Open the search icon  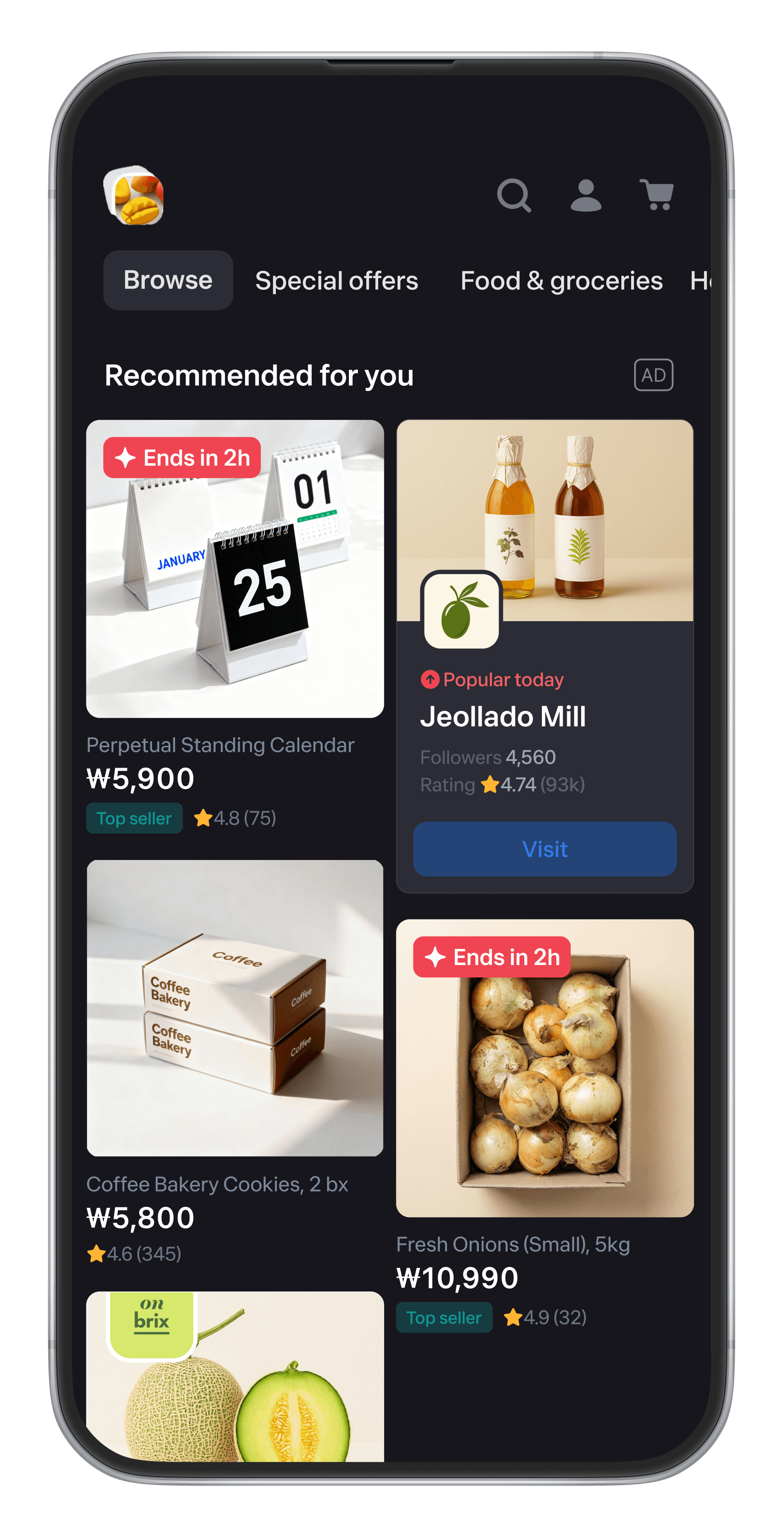[x=514, y=195]
